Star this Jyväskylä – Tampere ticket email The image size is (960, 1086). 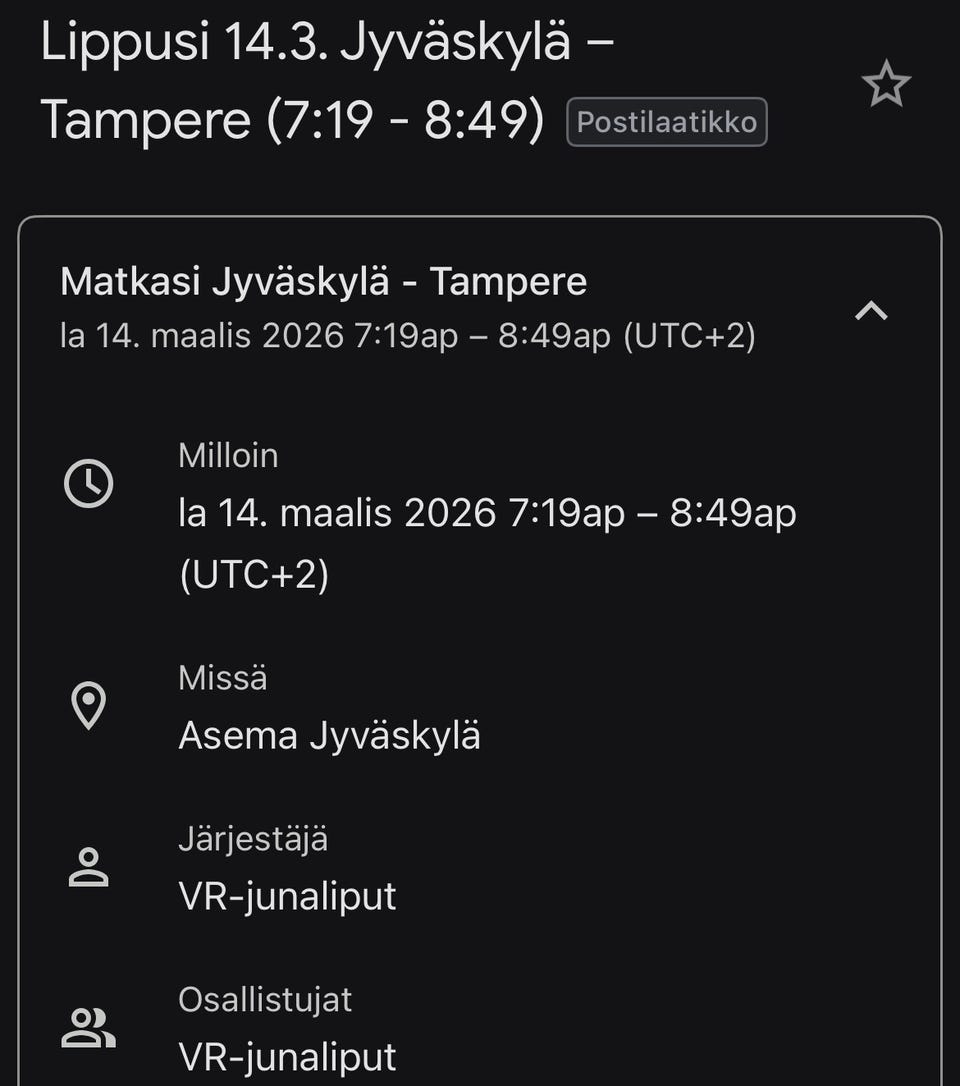click(886, 85)
